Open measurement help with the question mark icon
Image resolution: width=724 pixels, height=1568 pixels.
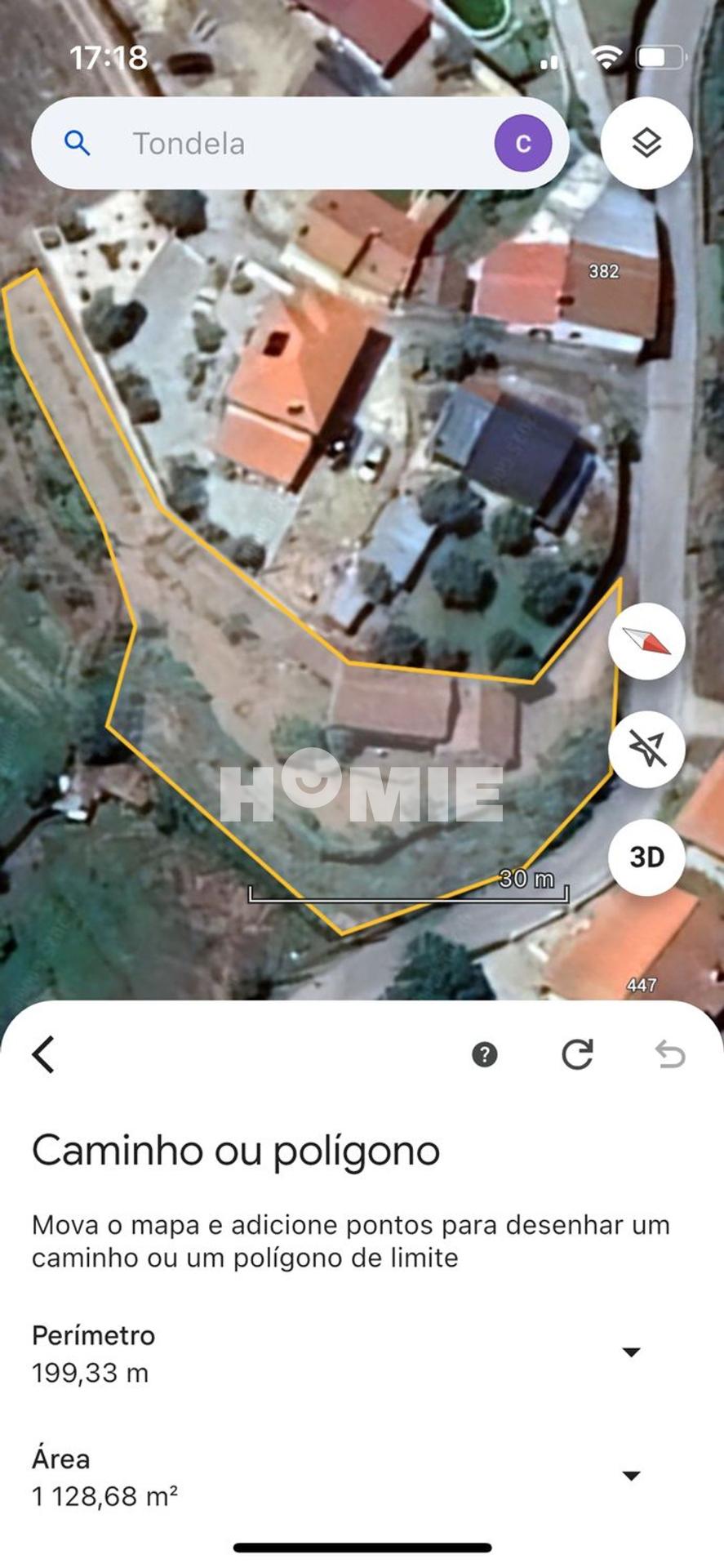[x=485, y=1055]
